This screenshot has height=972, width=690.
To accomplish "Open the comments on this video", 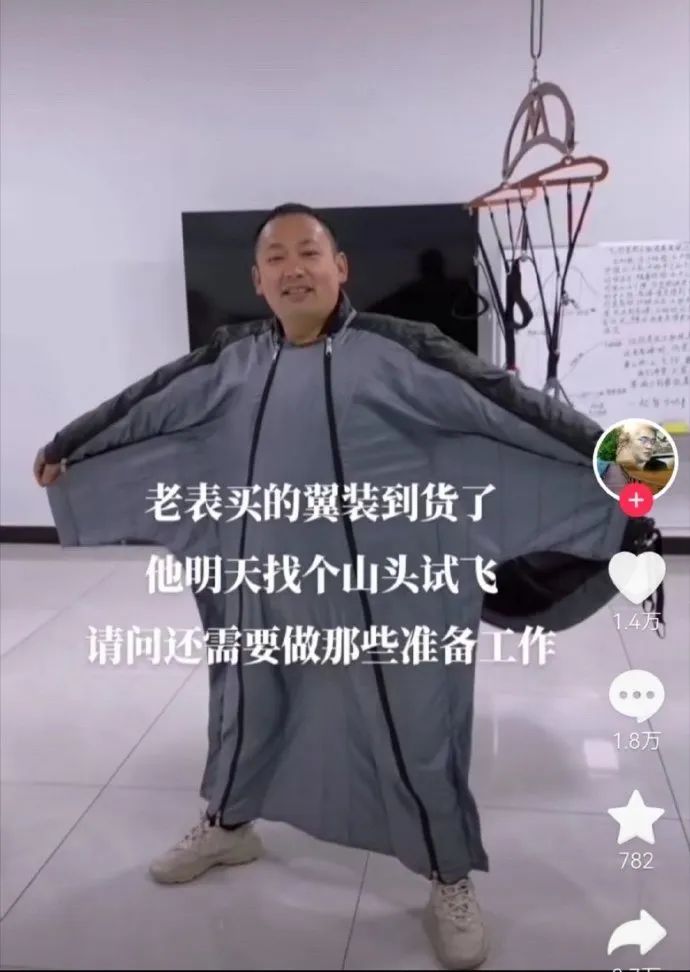I will (637, 697).
